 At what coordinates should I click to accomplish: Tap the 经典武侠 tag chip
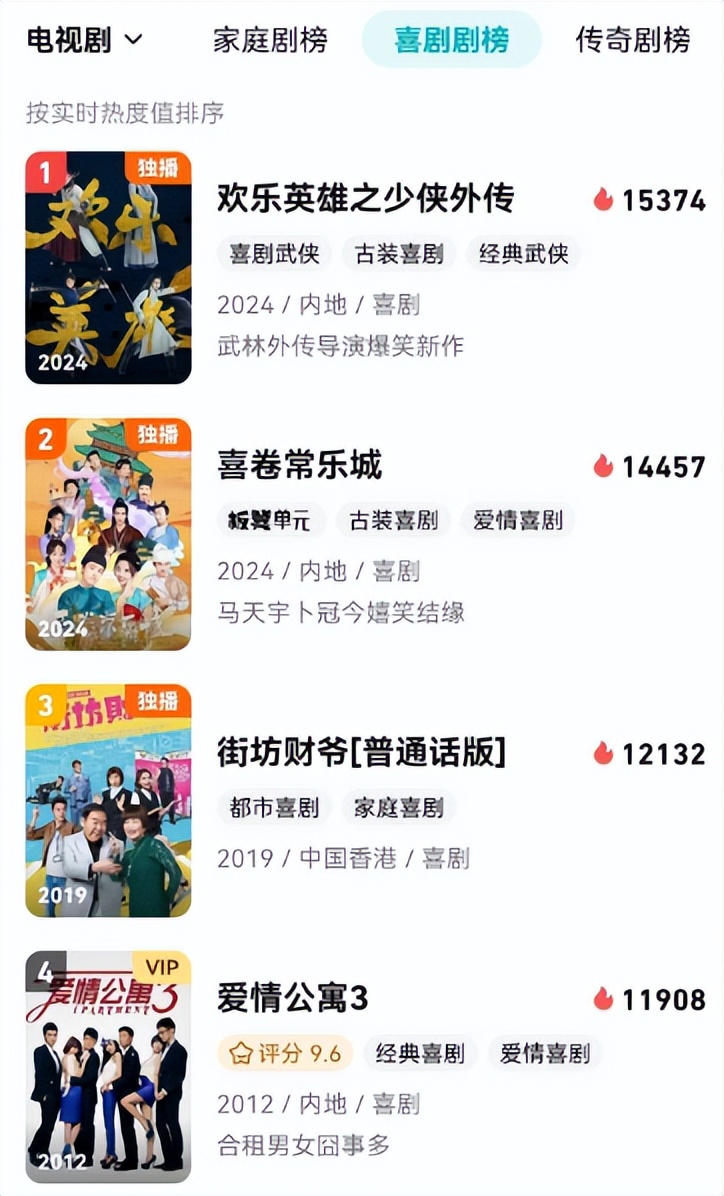[523, 253]
